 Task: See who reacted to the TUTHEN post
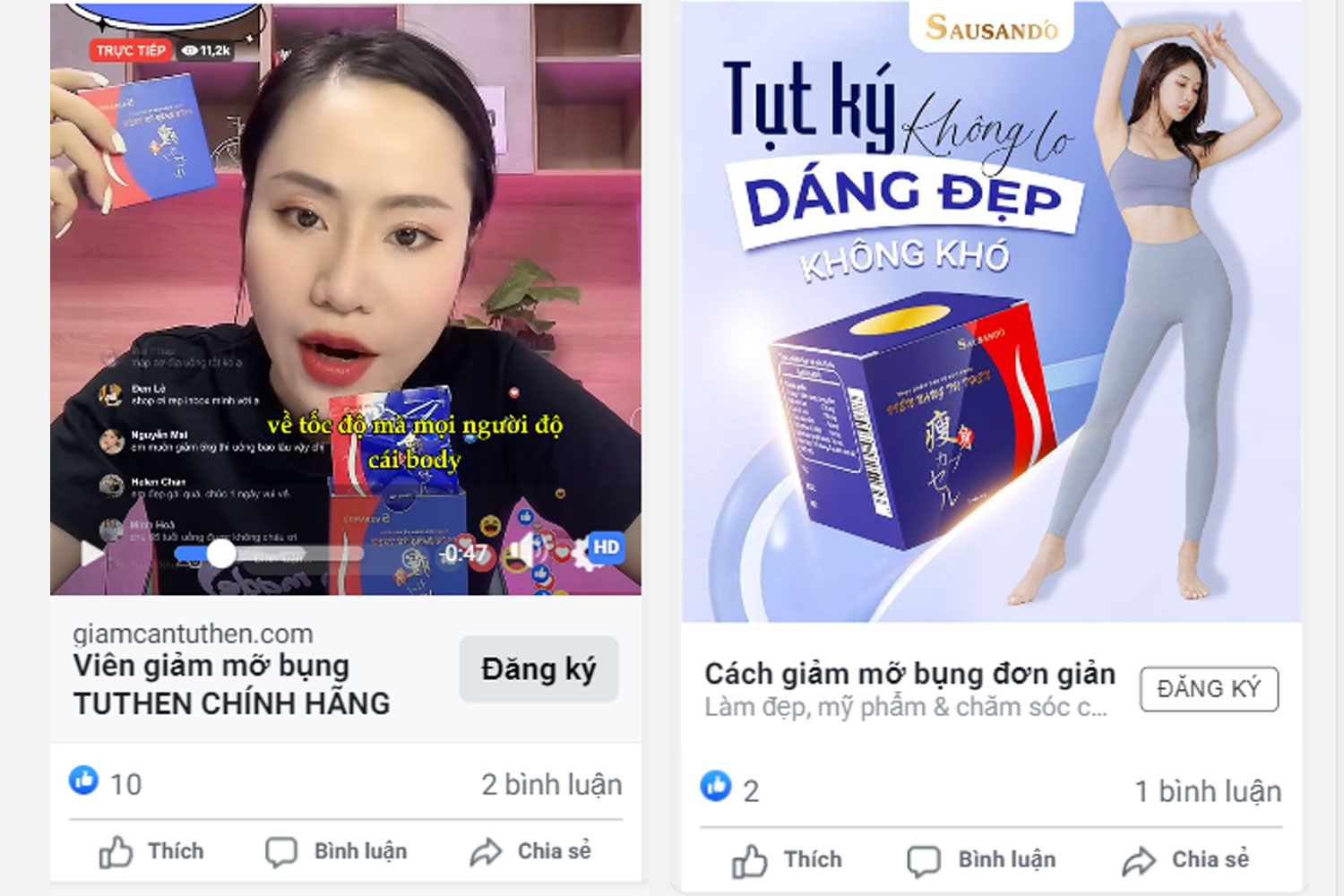pyautogui.click(x=106, y=783)
